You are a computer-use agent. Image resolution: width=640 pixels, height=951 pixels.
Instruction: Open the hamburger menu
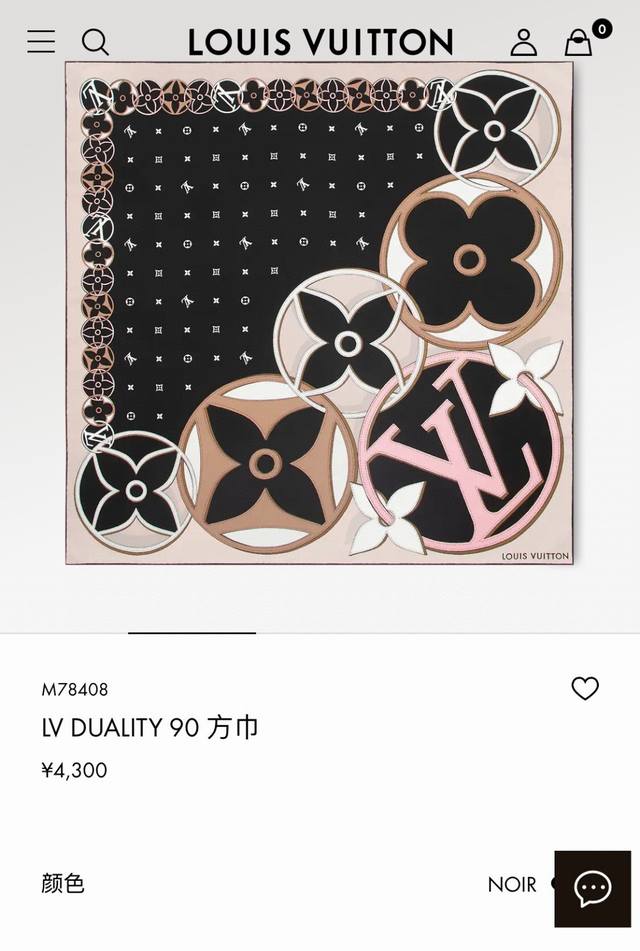tap(41, 41)
